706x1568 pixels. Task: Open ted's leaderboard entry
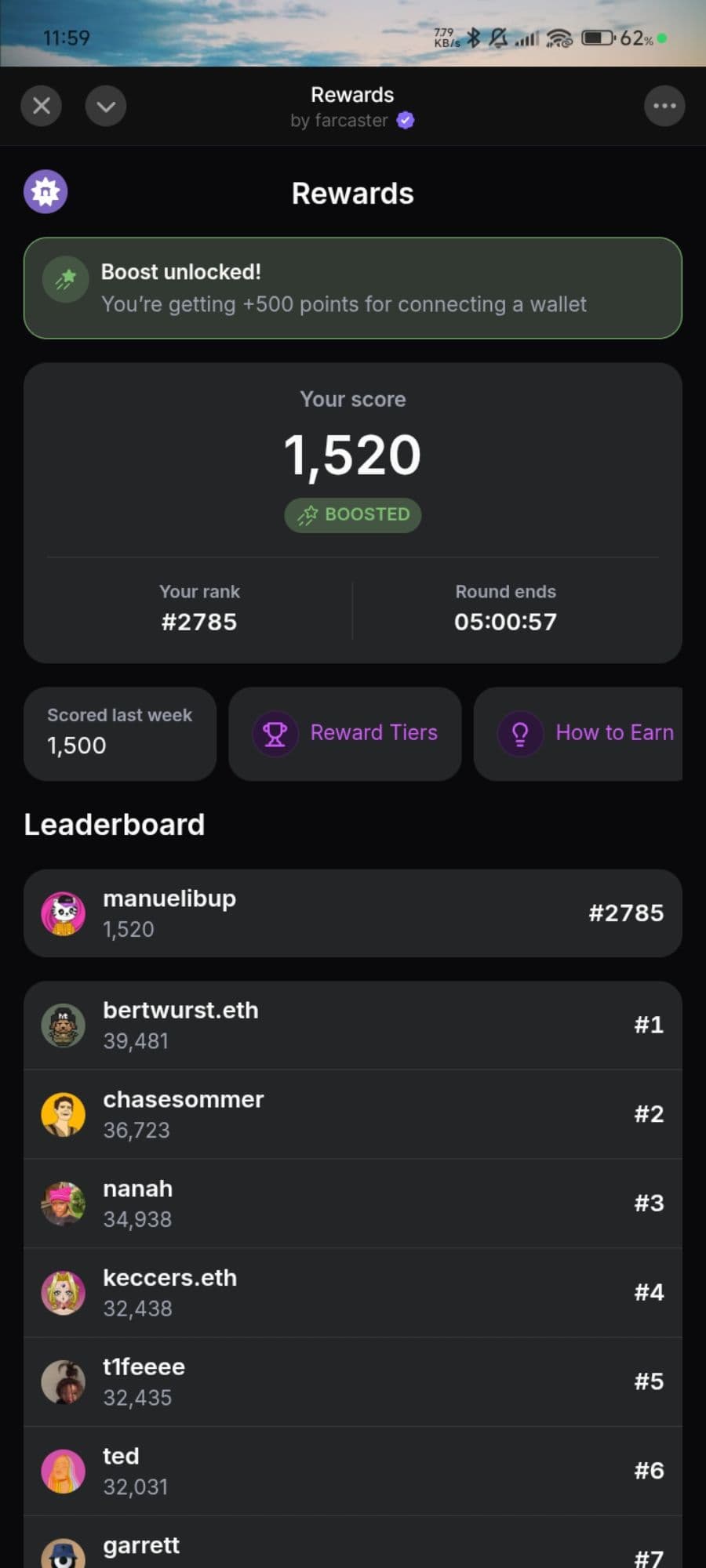point(352,1471)
